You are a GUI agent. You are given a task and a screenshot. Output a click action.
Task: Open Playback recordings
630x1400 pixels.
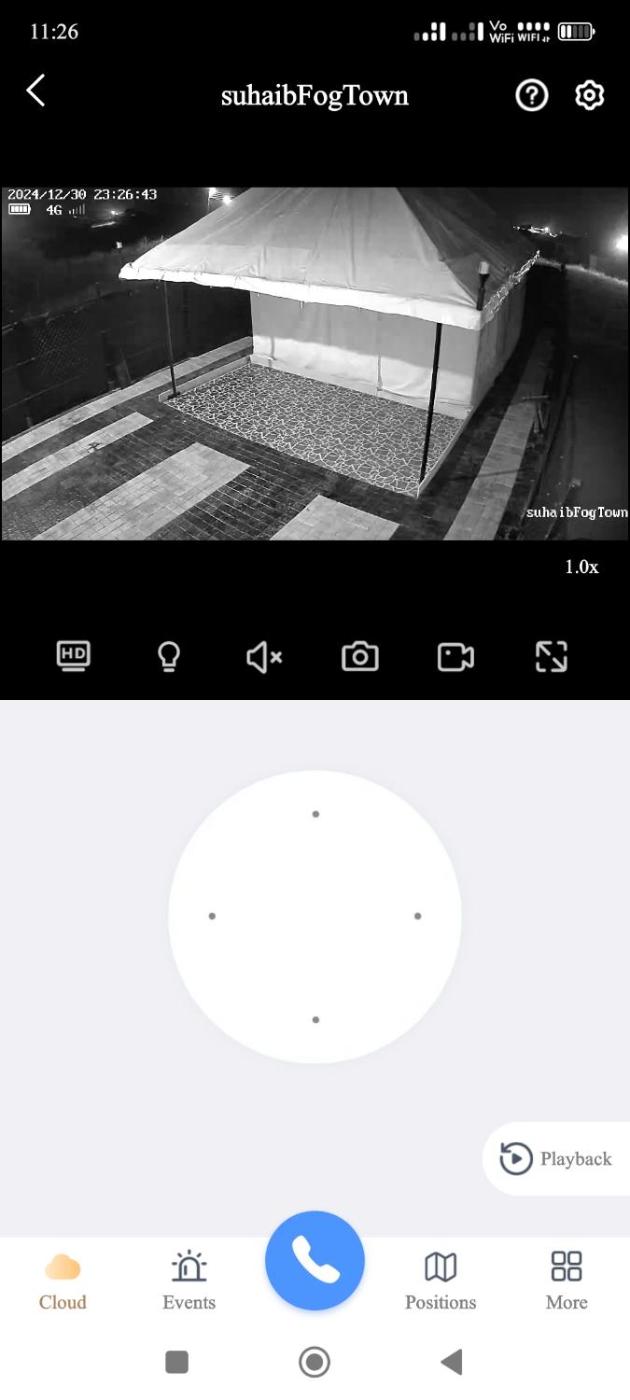point(557,1159)
